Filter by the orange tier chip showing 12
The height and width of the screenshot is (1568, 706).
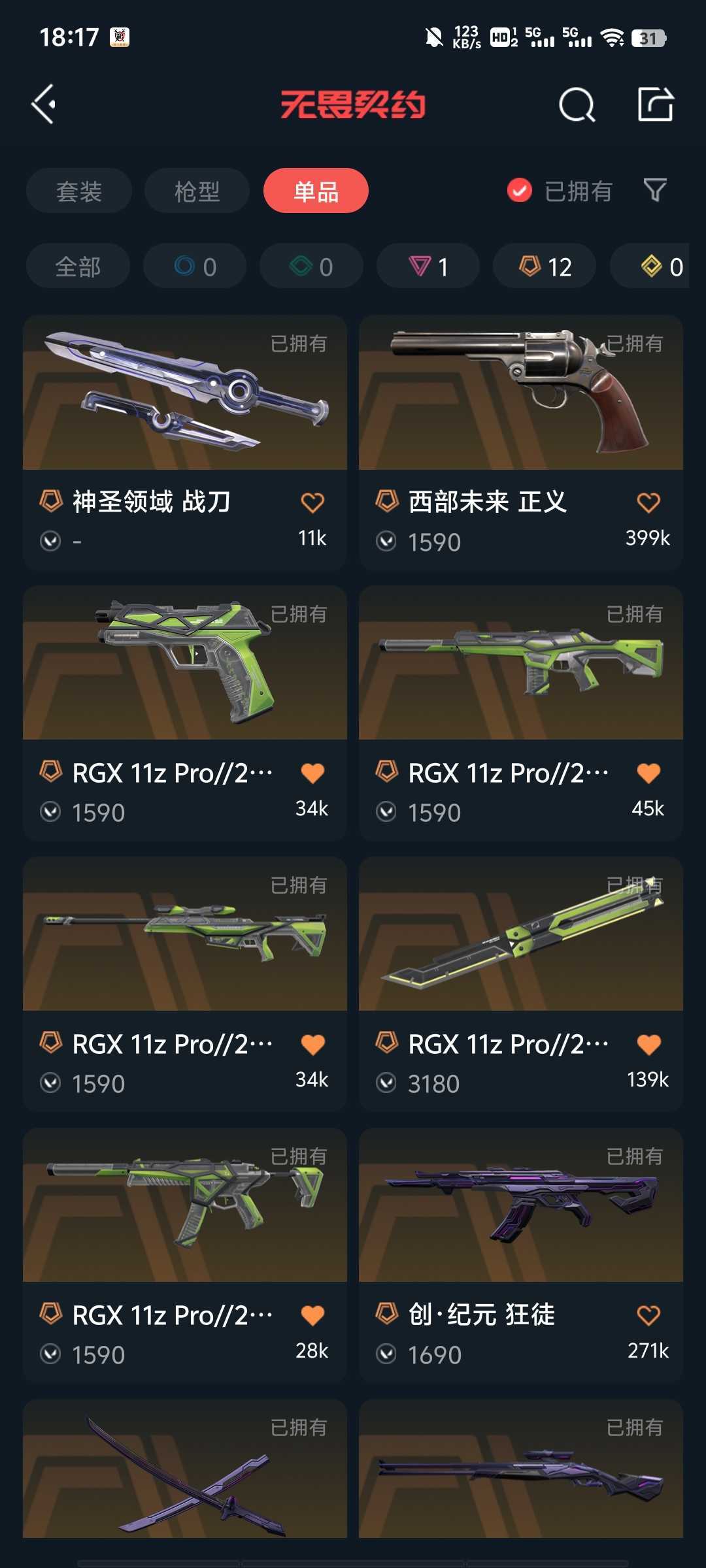[545, 267]
